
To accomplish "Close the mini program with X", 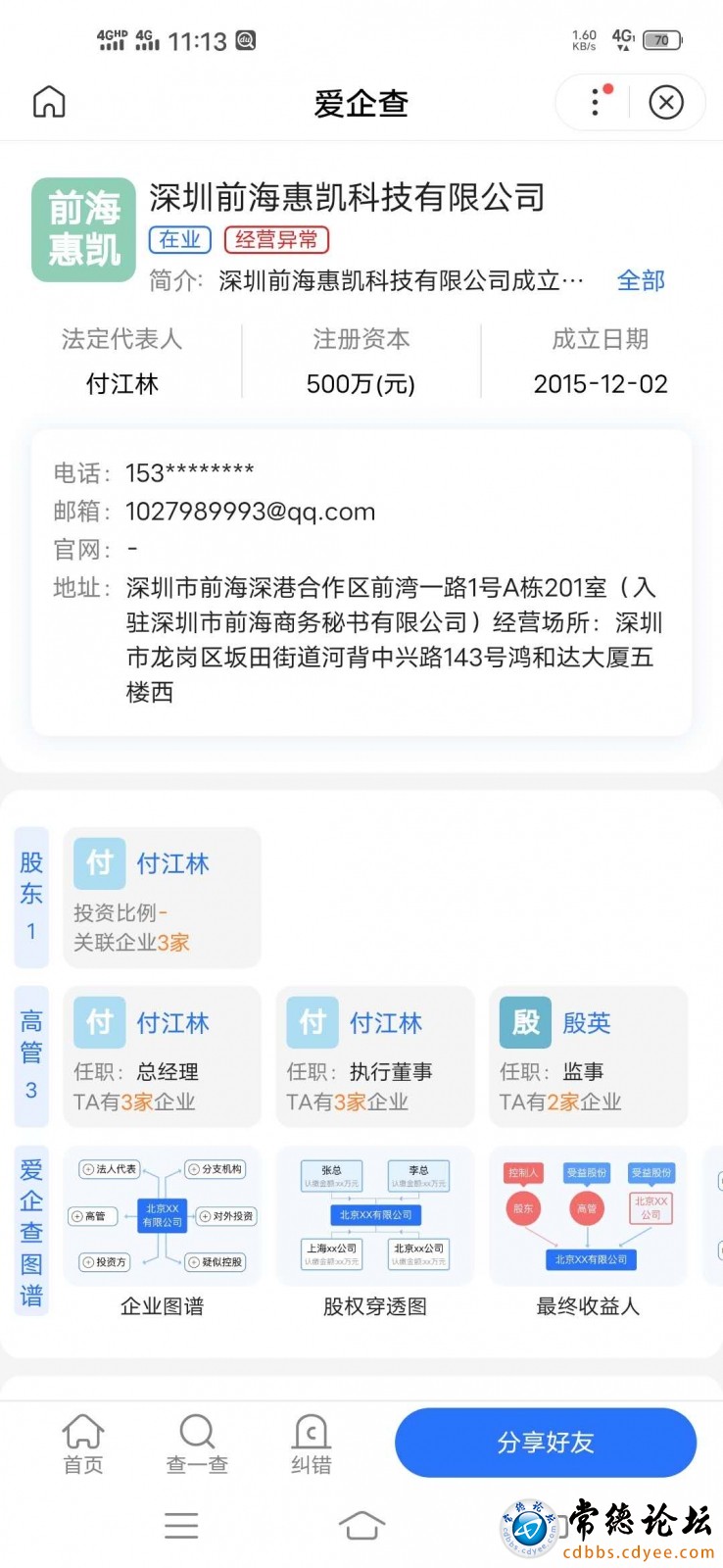I will coord(666,102).
